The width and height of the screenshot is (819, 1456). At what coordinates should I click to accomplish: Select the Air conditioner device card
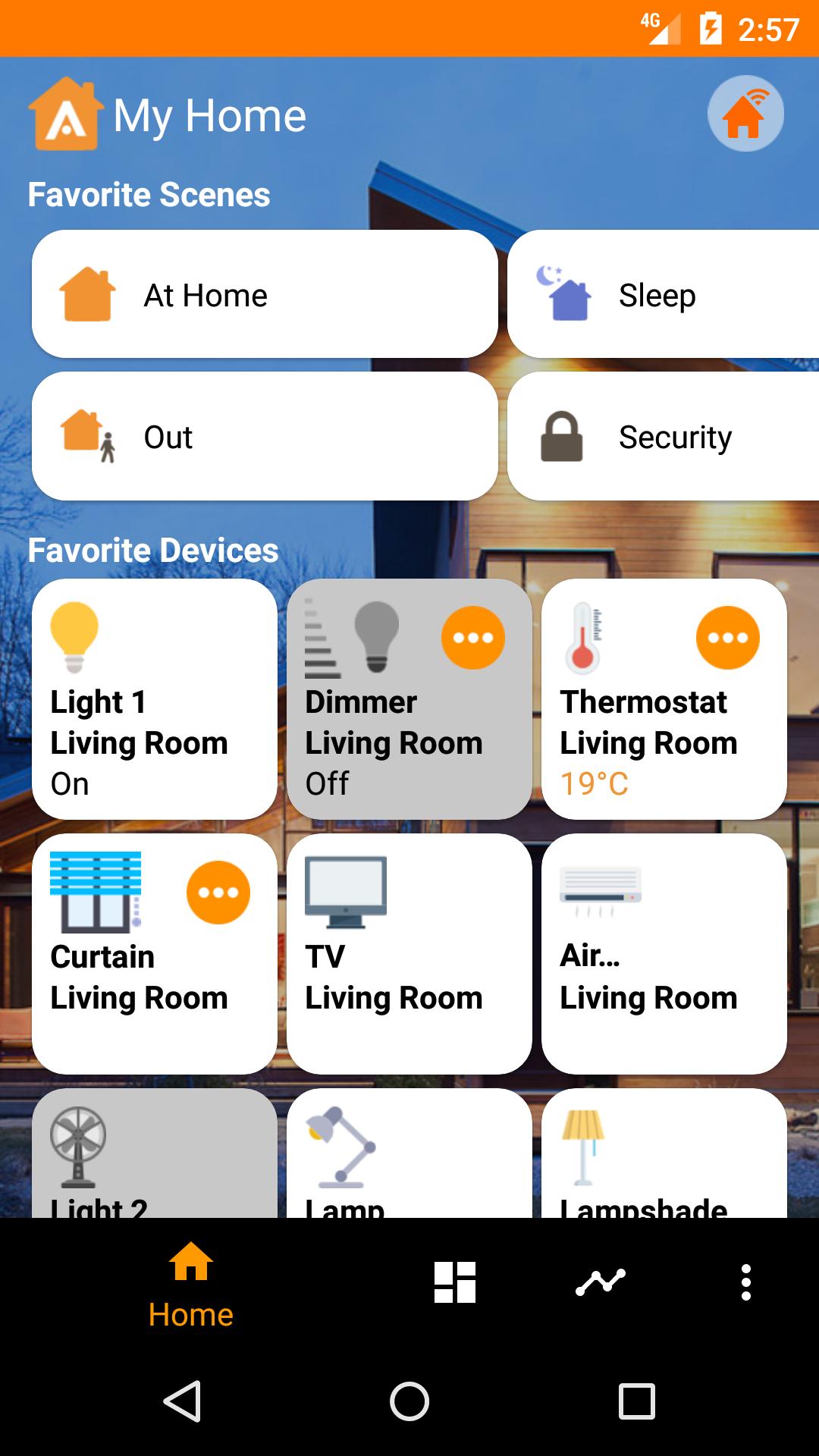coord(664,953)
